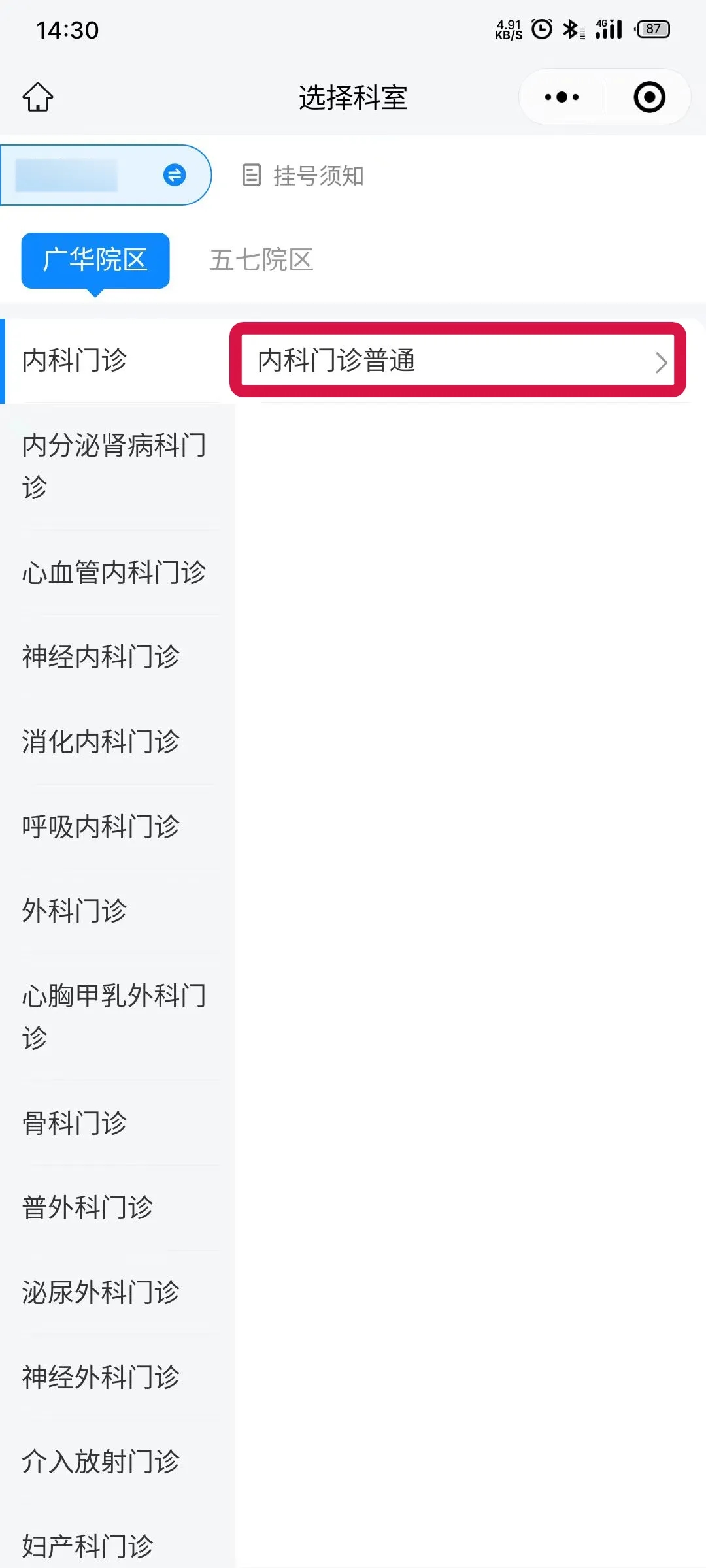Select 广华院区 tab
Image resolution: width=706 pixels, height=1568 pixels.
pos(95,260)
